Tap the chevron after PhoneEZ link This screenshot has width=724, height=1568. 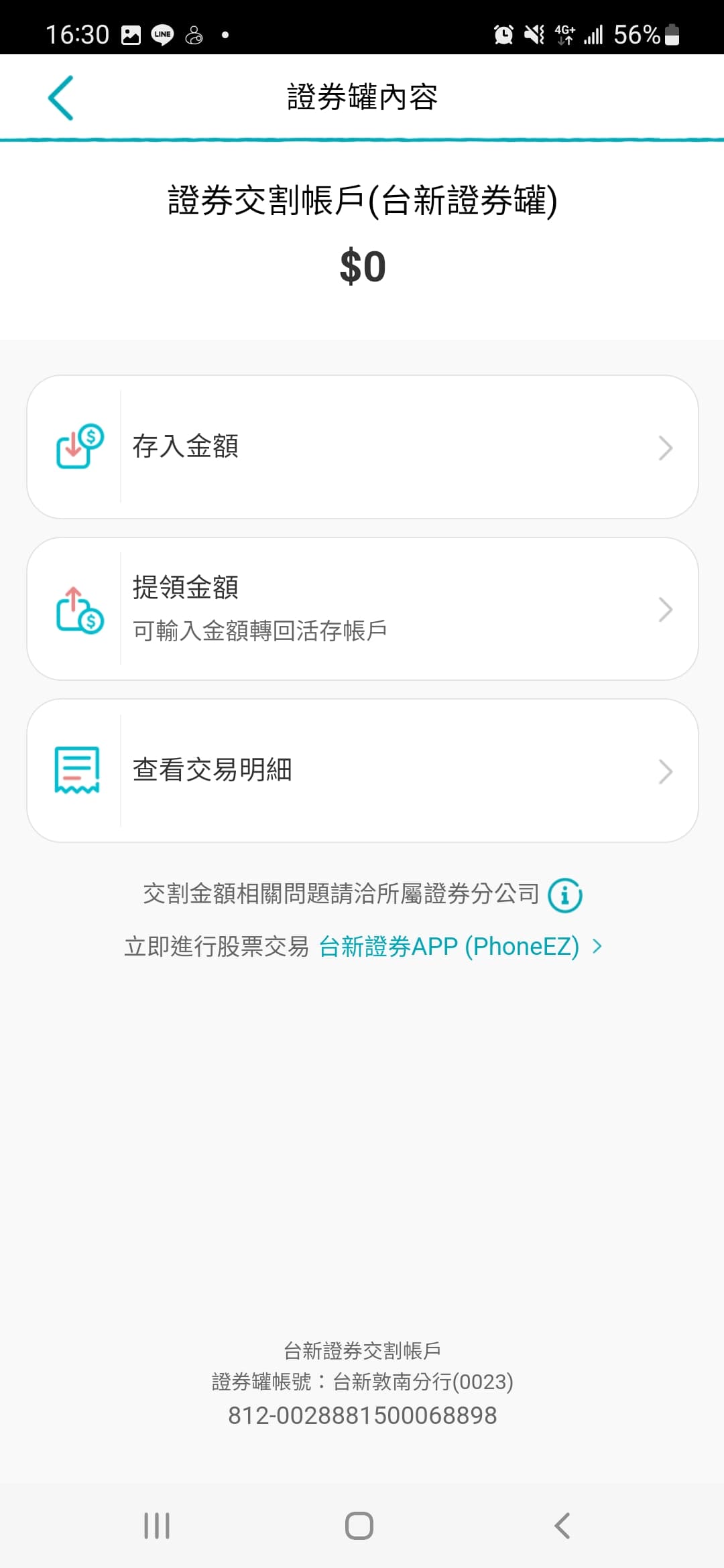click(x=597, y=945)
